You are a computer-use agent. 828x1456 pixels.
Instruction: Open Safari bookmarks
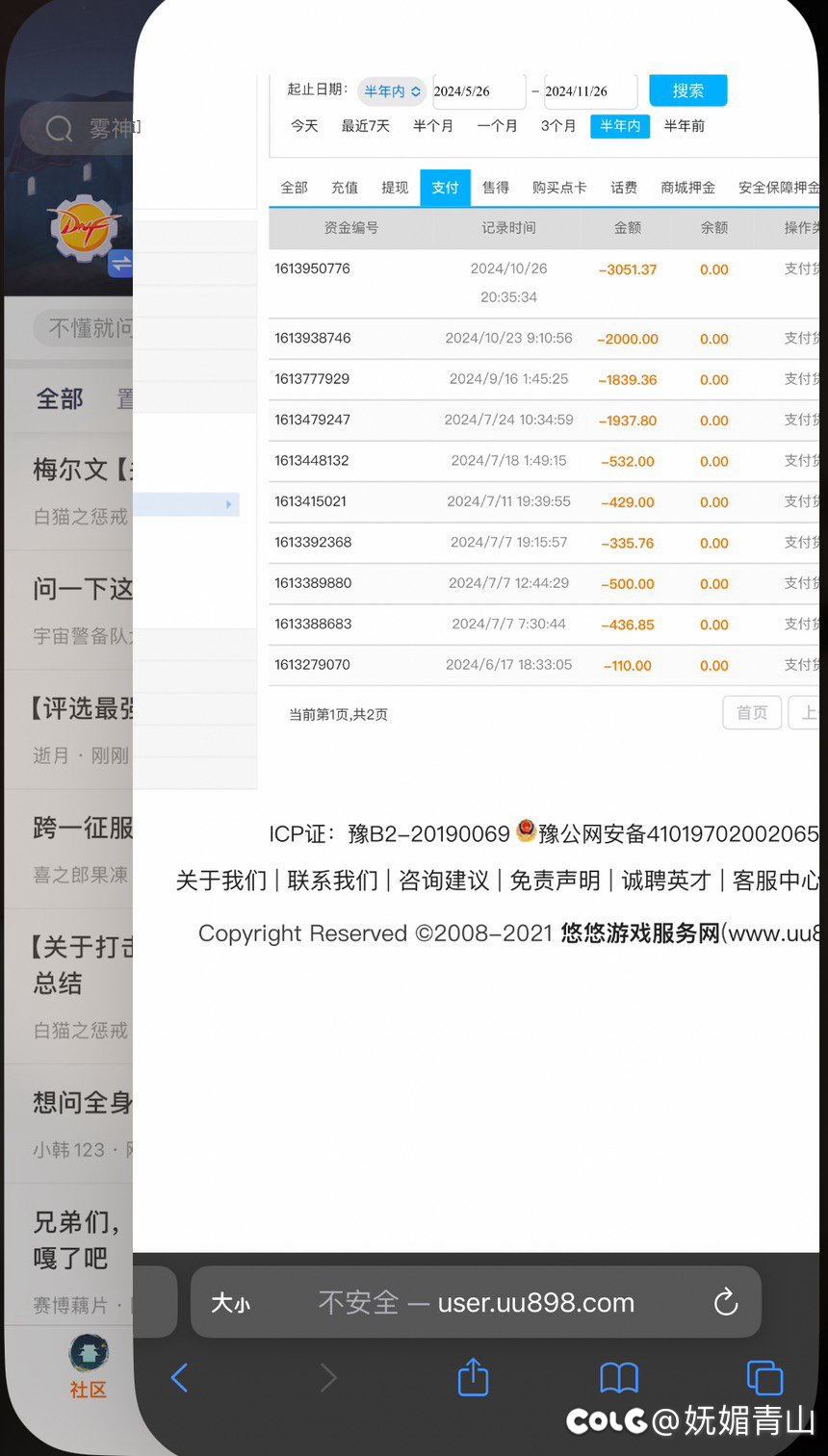pos(619,1377)
